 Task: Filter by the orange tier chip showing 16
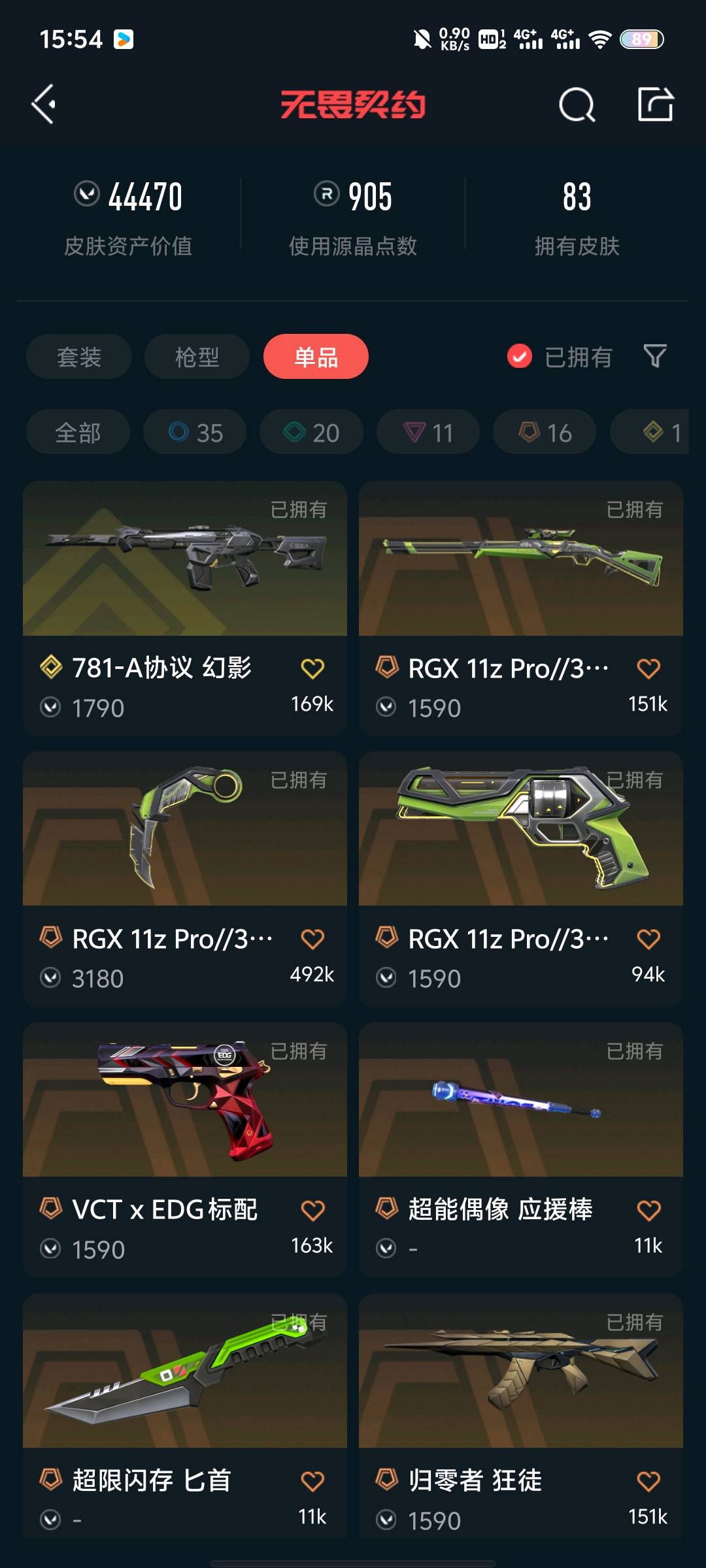545,433
